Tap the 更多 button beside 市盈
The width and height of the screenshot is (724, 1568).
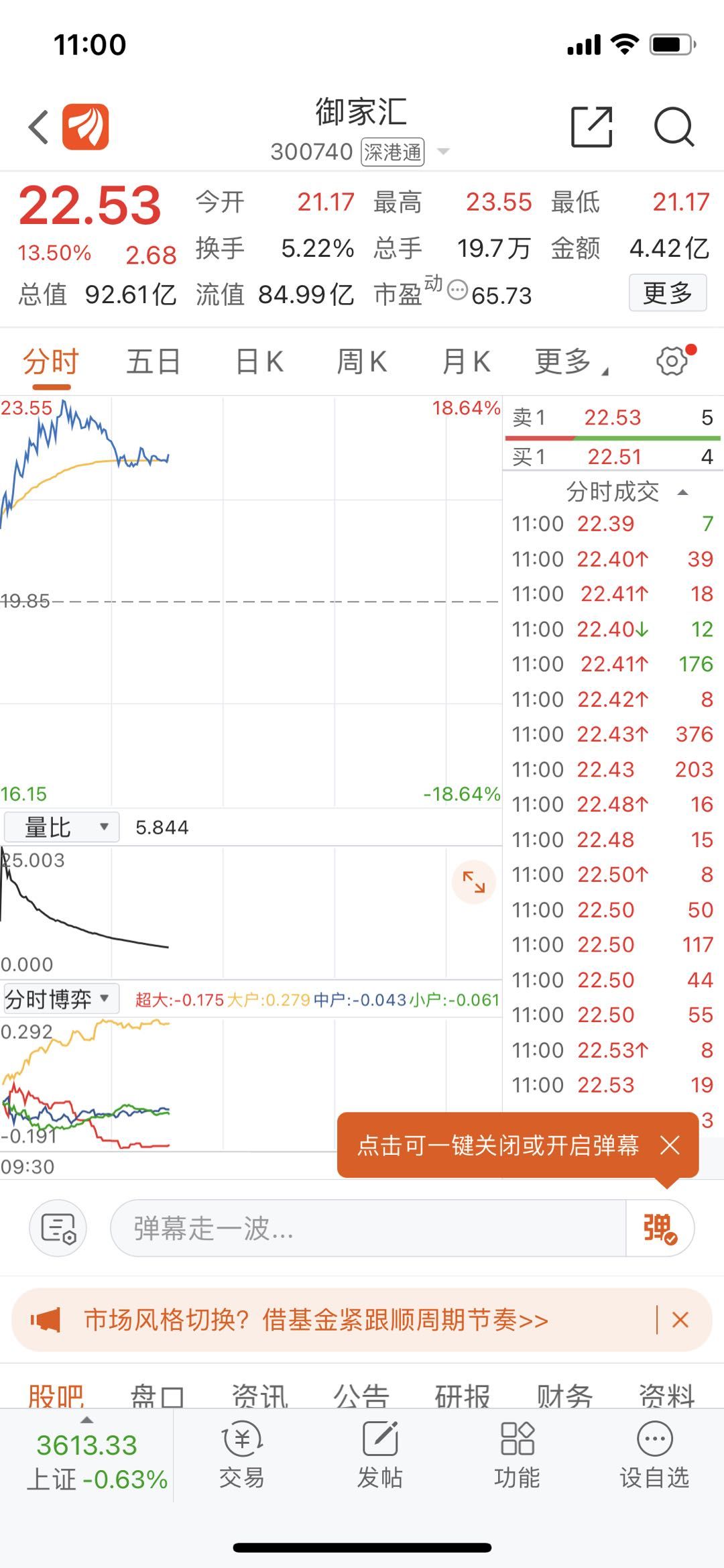point(667,292)
